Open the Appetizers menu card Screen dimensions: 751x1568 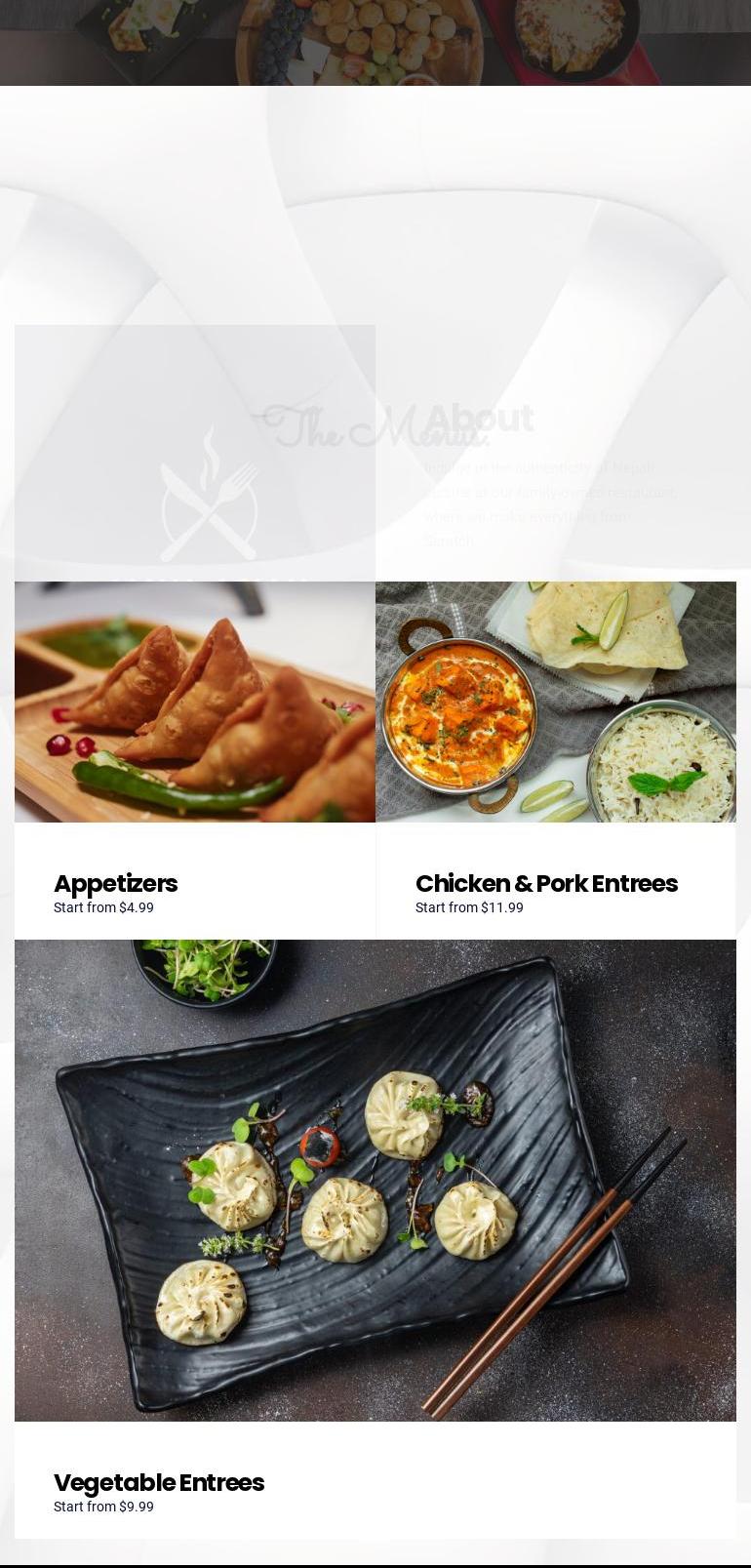(x=116, y=883)
